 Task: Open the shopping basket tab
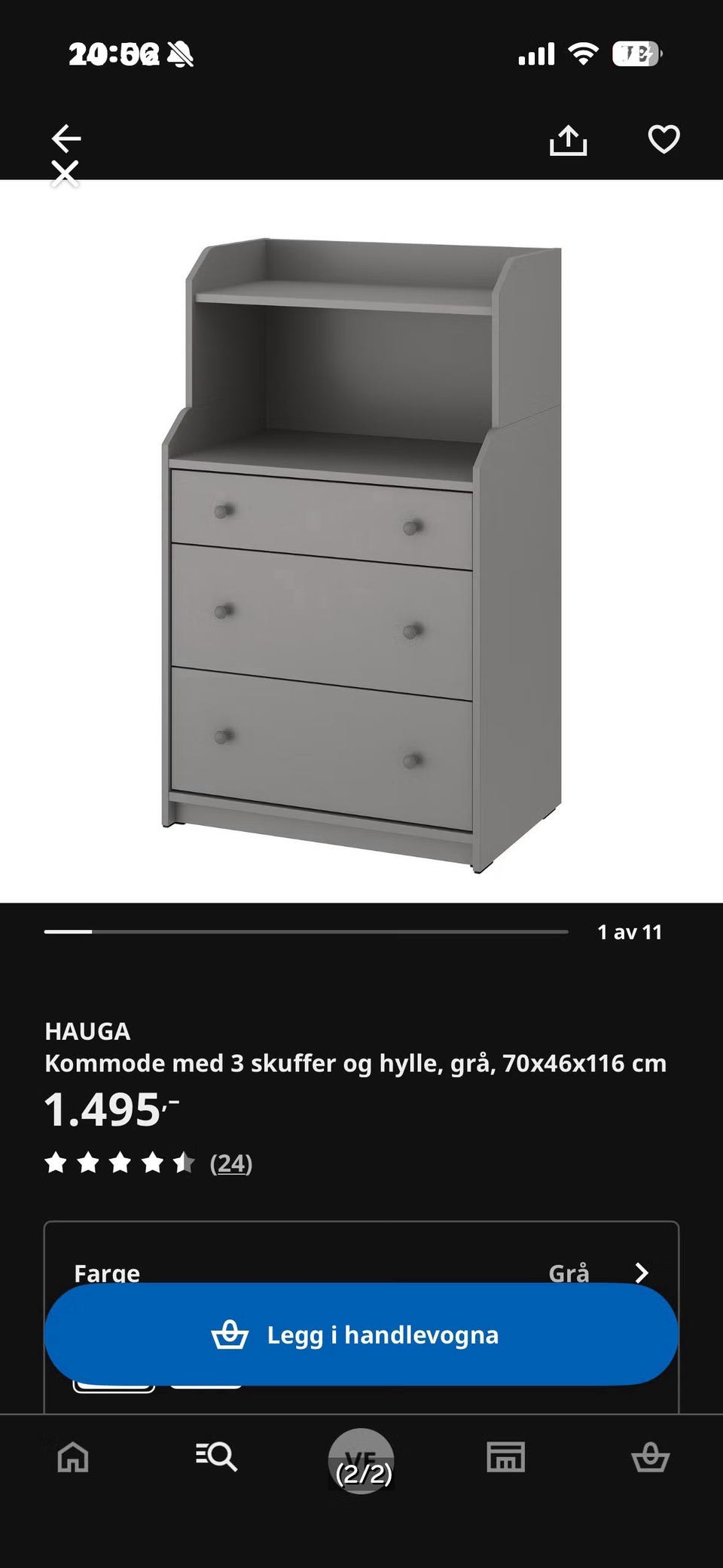coord(650,1456)
